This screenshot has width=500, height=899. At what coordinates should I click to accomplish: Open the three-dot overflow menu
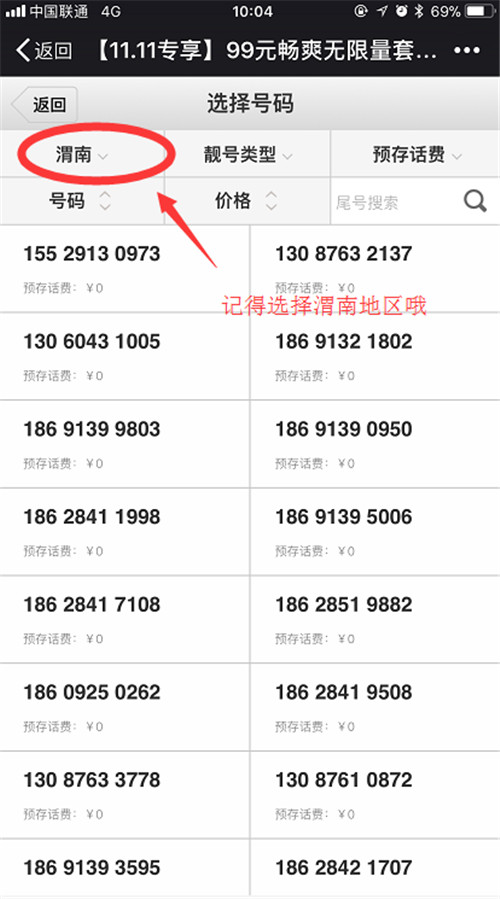tap(467, 50)
